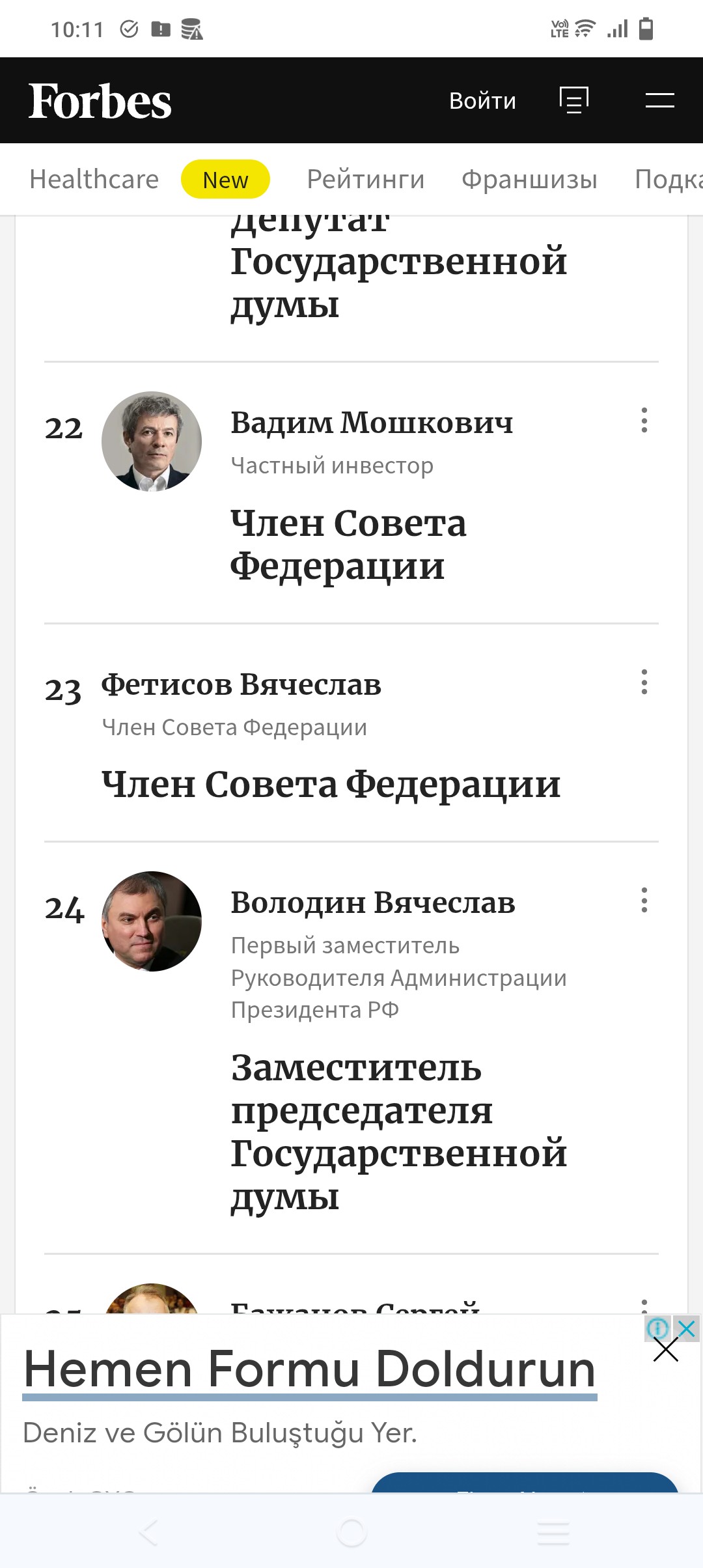Tap the New badge in section bar
The height and width of the screenshot is (1568, 703).
coord(225,179)
